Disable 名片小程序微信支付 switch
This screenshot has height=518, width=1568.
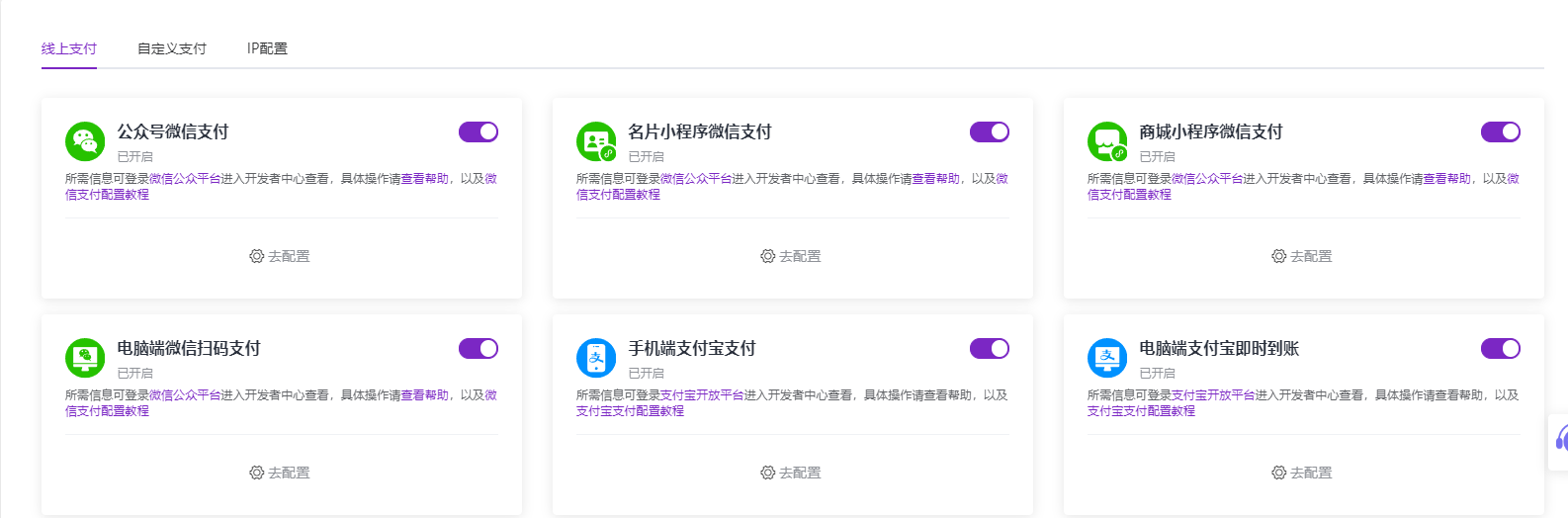tap(990, 131)
